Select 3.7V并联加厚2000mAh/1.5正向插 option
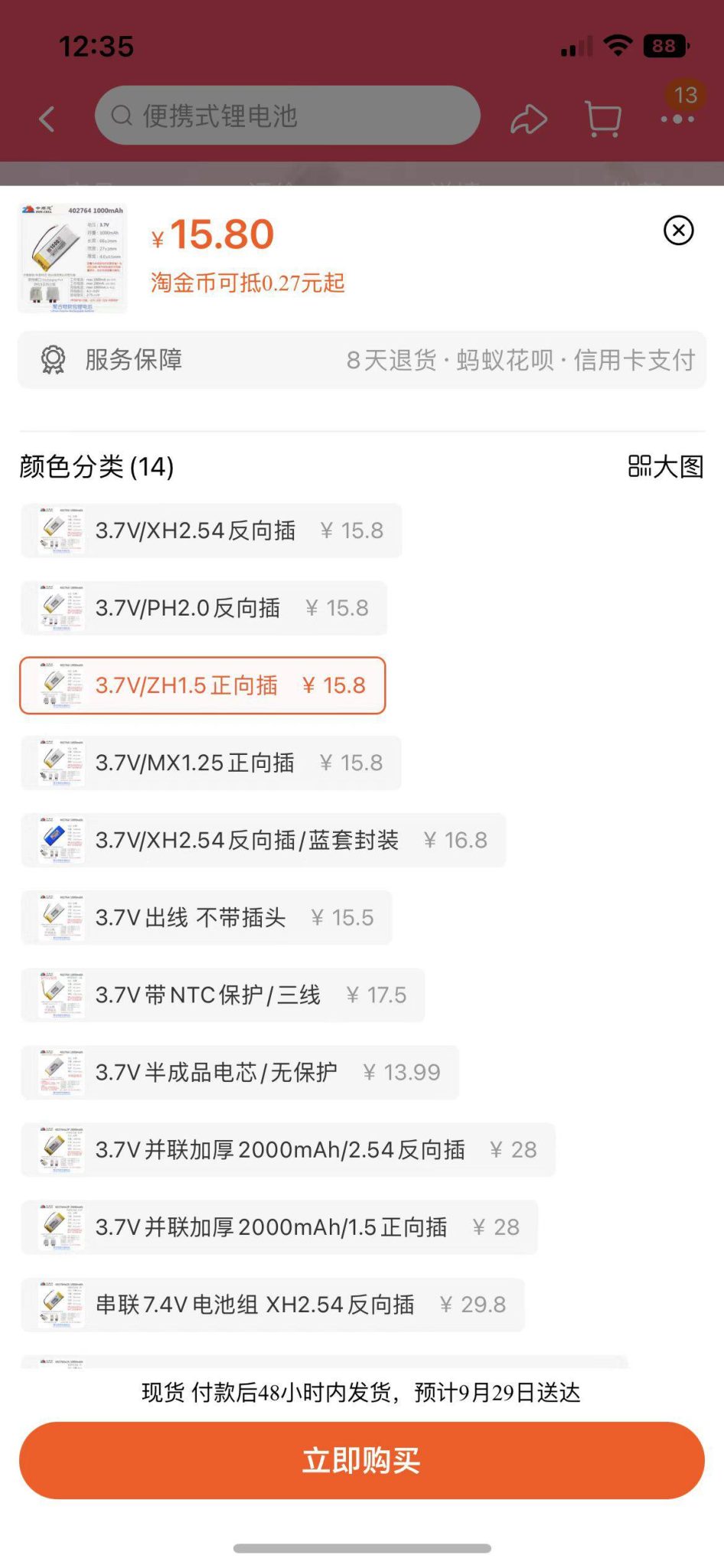The image size is (724, 1568). 279,1227
